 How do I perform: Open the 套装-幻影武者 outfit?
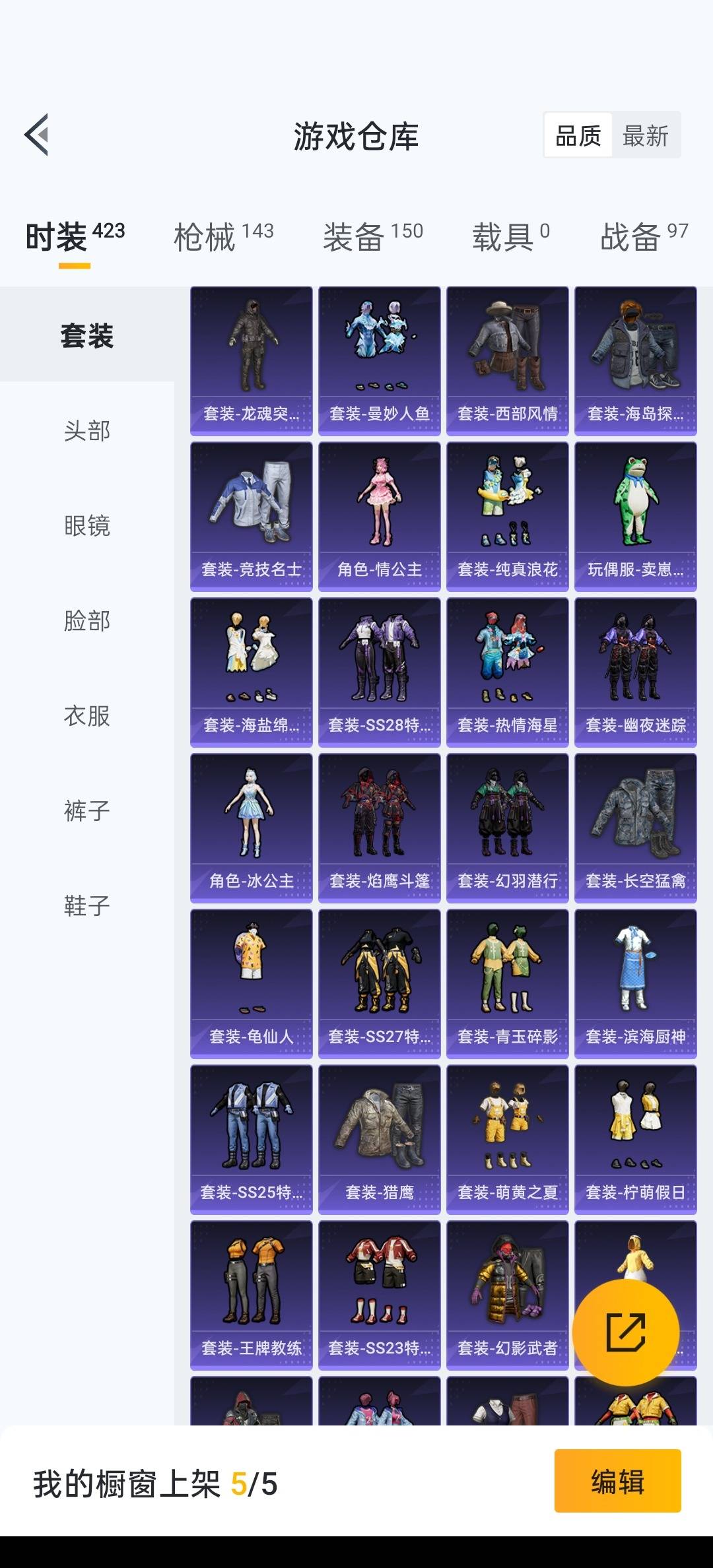[x=508, y=1295]
